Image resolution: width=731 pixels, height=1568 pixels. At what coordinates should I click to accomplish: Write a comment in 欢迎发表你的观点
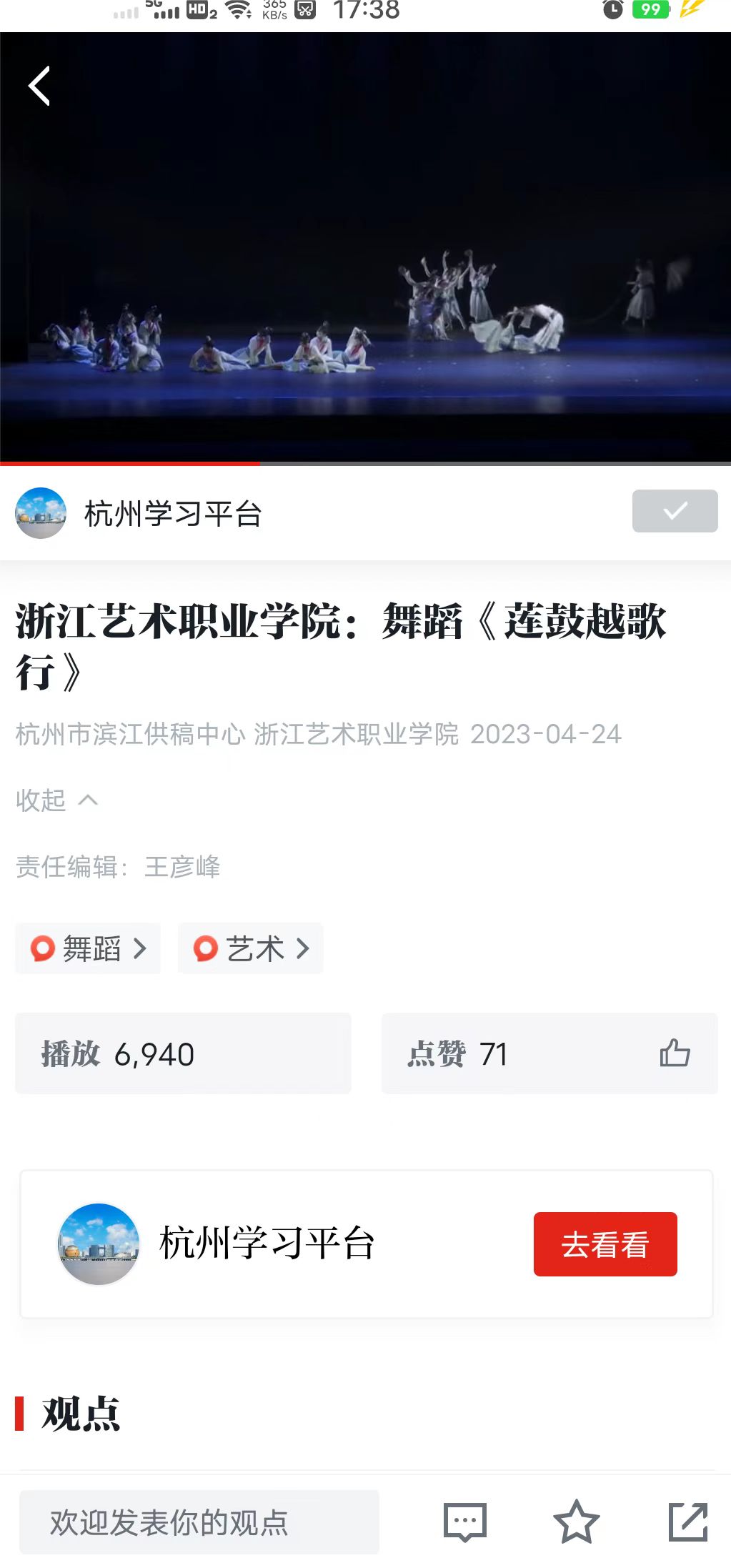(199, 1522)
